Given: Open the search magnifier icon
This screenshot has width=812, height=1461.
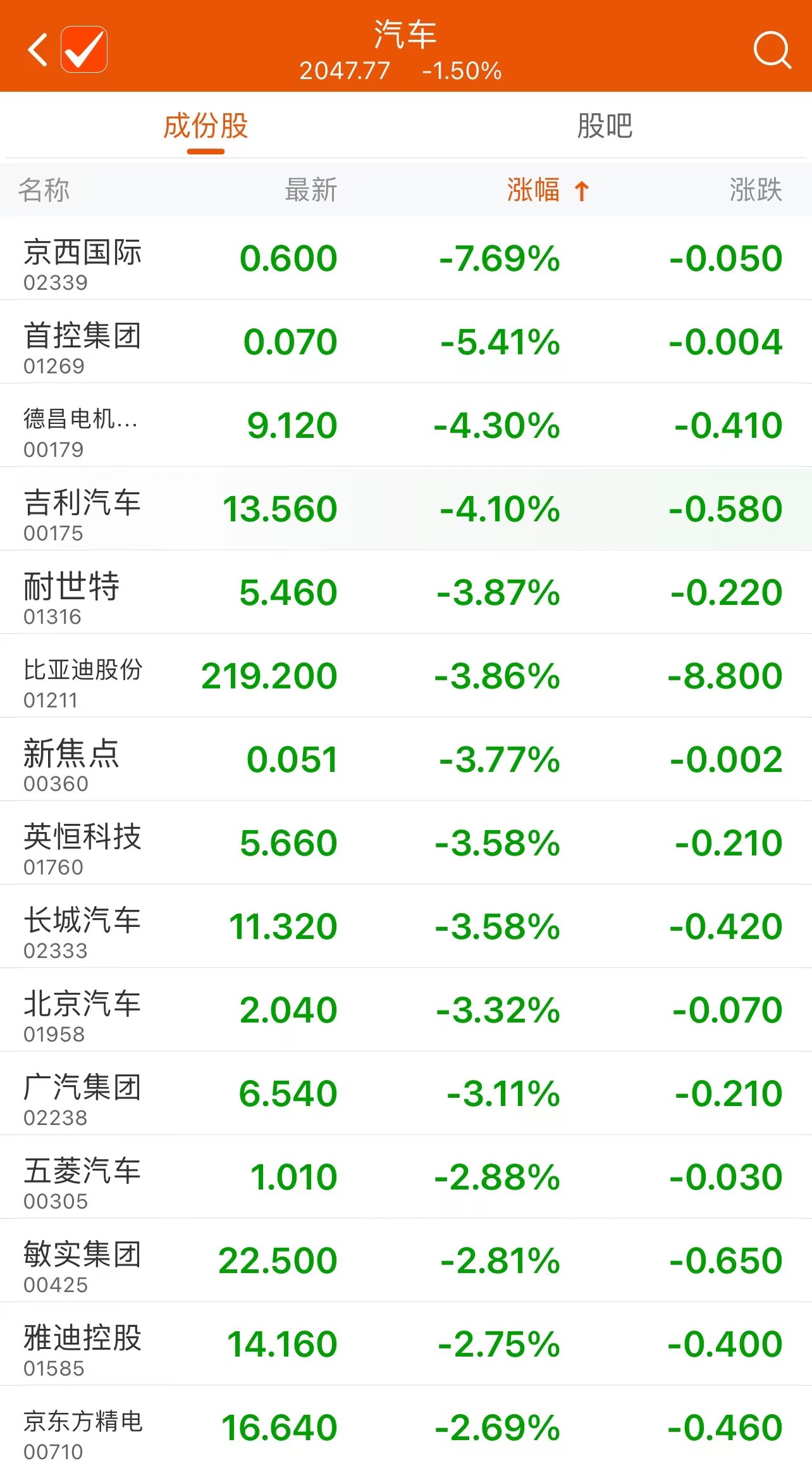Looking at the screenshot, I should [x=772, y=50].
